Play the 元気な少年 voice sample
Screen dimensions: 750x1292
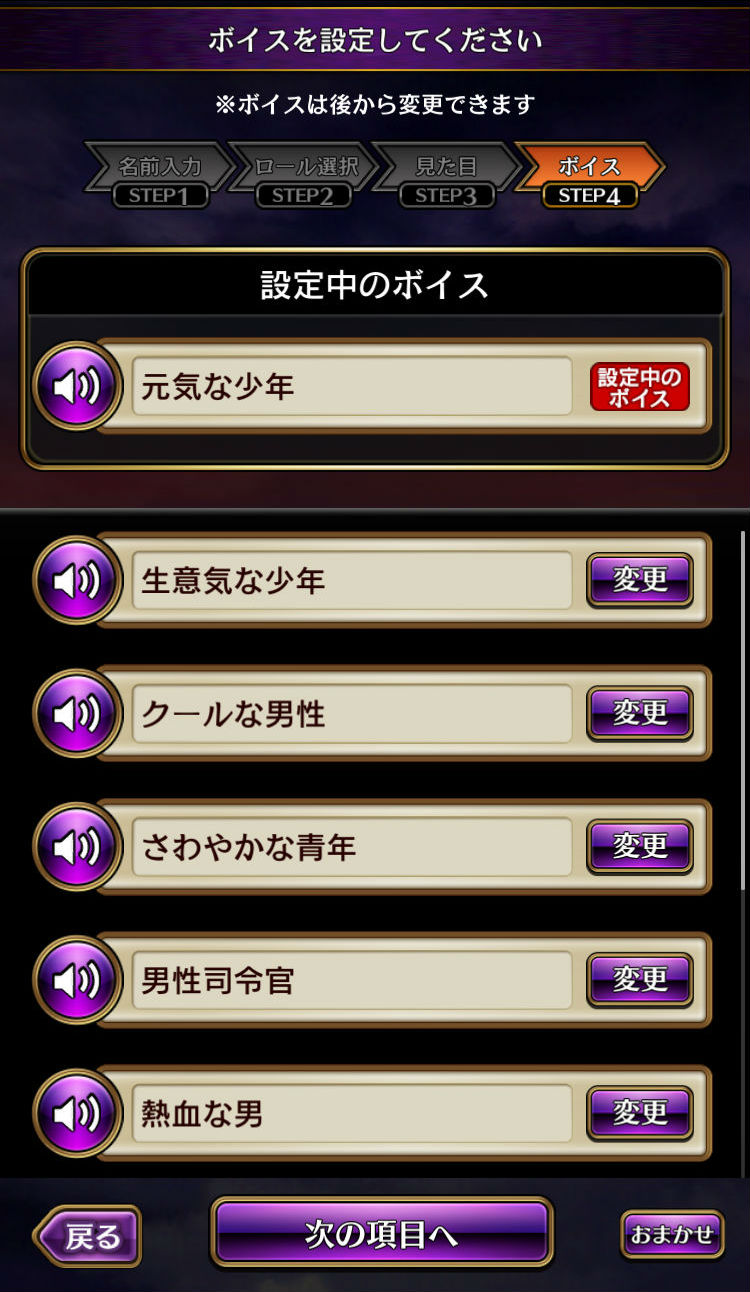click(x=77, y=386)
